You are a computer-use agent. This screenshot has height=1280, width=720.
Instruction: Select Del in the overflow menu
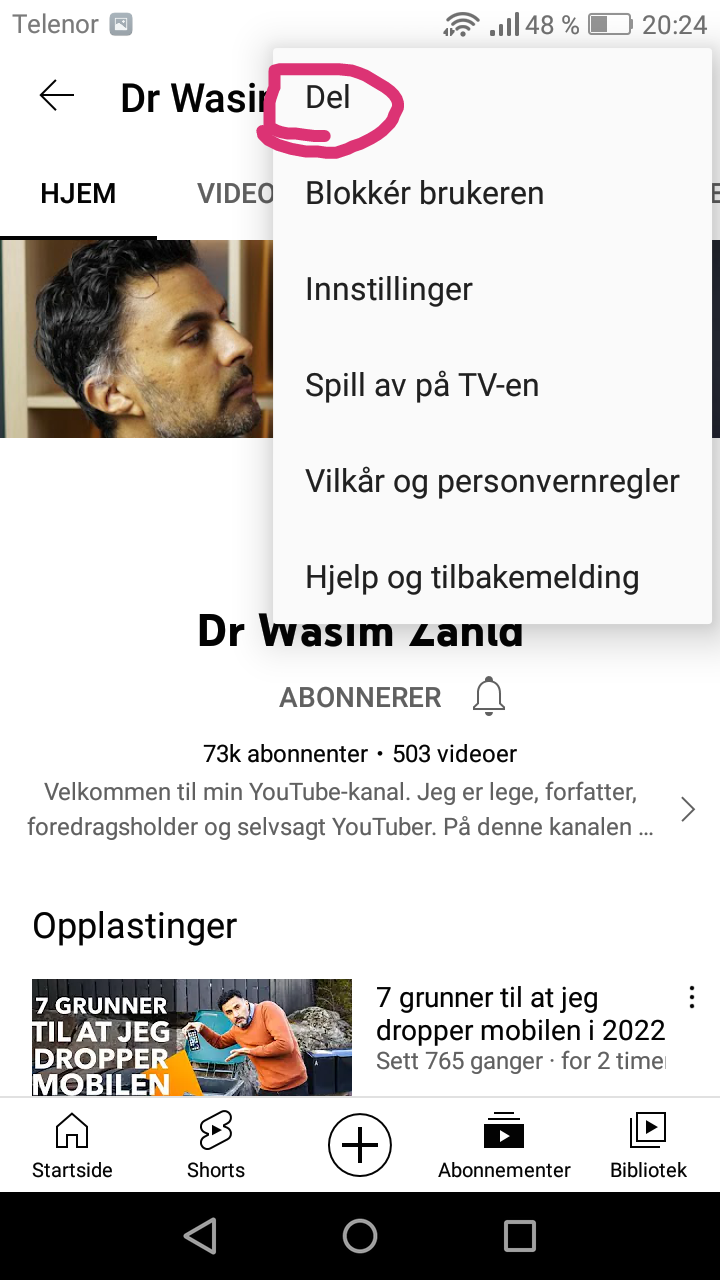pyautogui.click(x=492, y=97)
